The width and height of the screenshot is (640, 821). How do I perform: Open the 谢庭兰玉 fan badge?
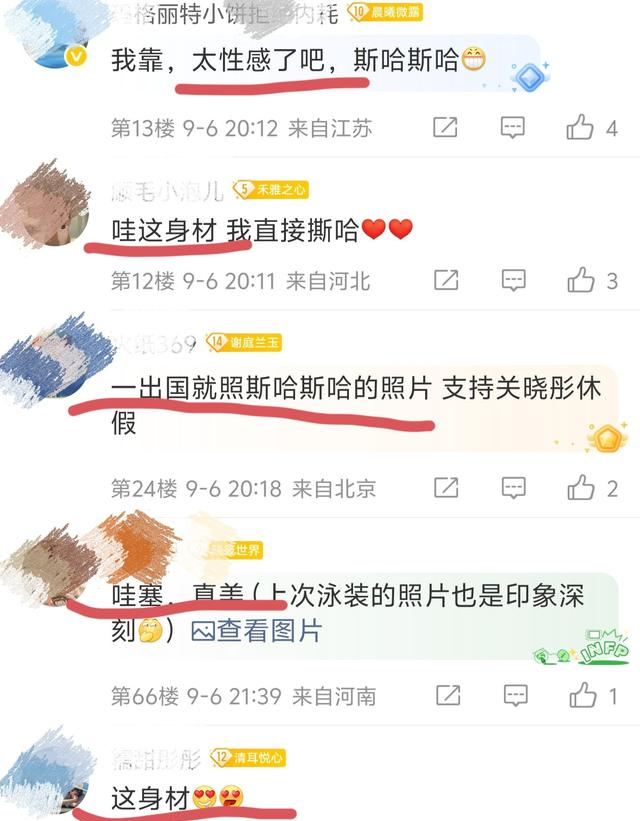click(x=244, y=342)
